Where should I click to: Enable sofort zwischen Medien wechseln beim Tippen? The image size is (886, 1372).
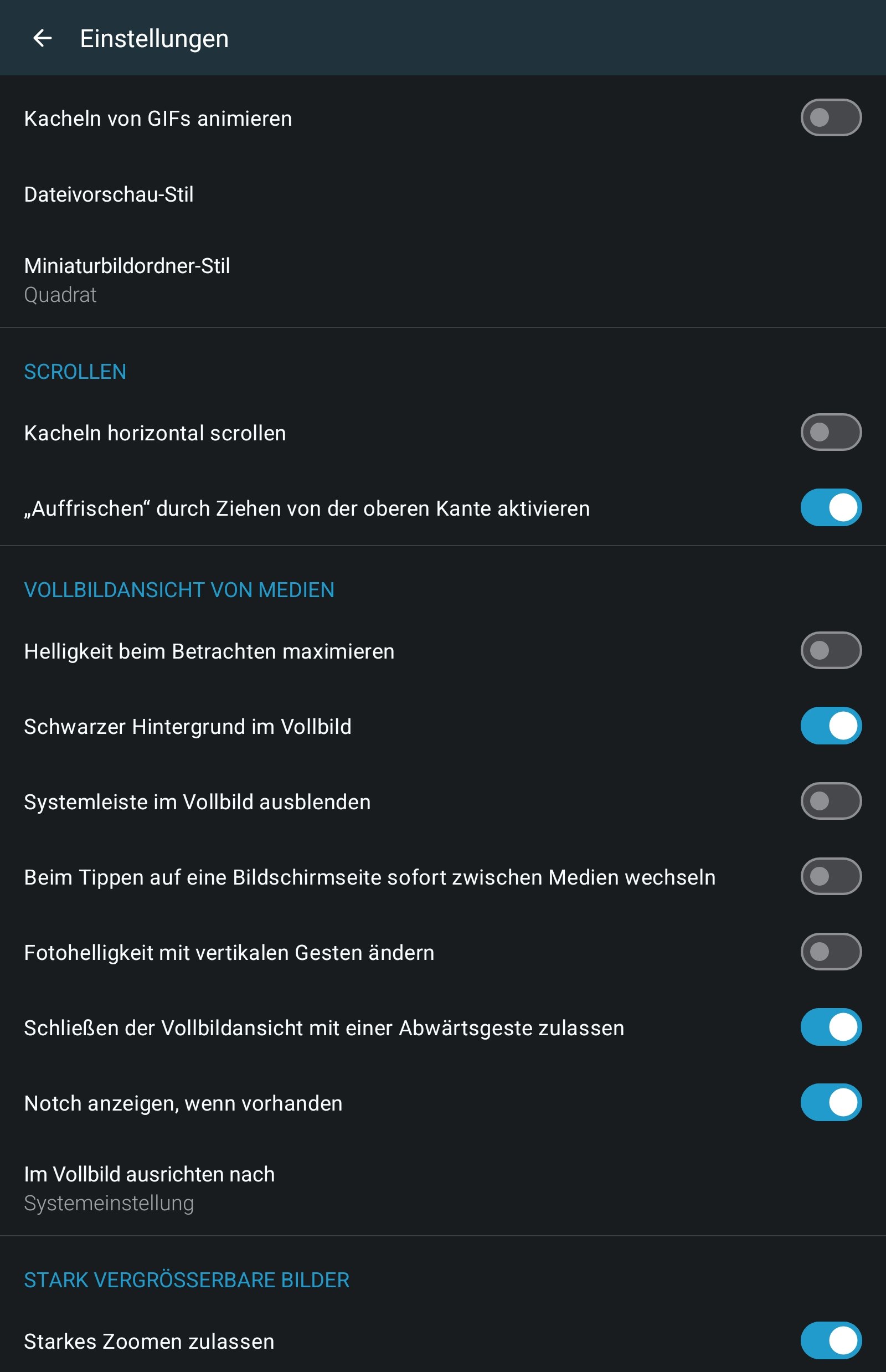pyautogui.click(x=830, y=876)
